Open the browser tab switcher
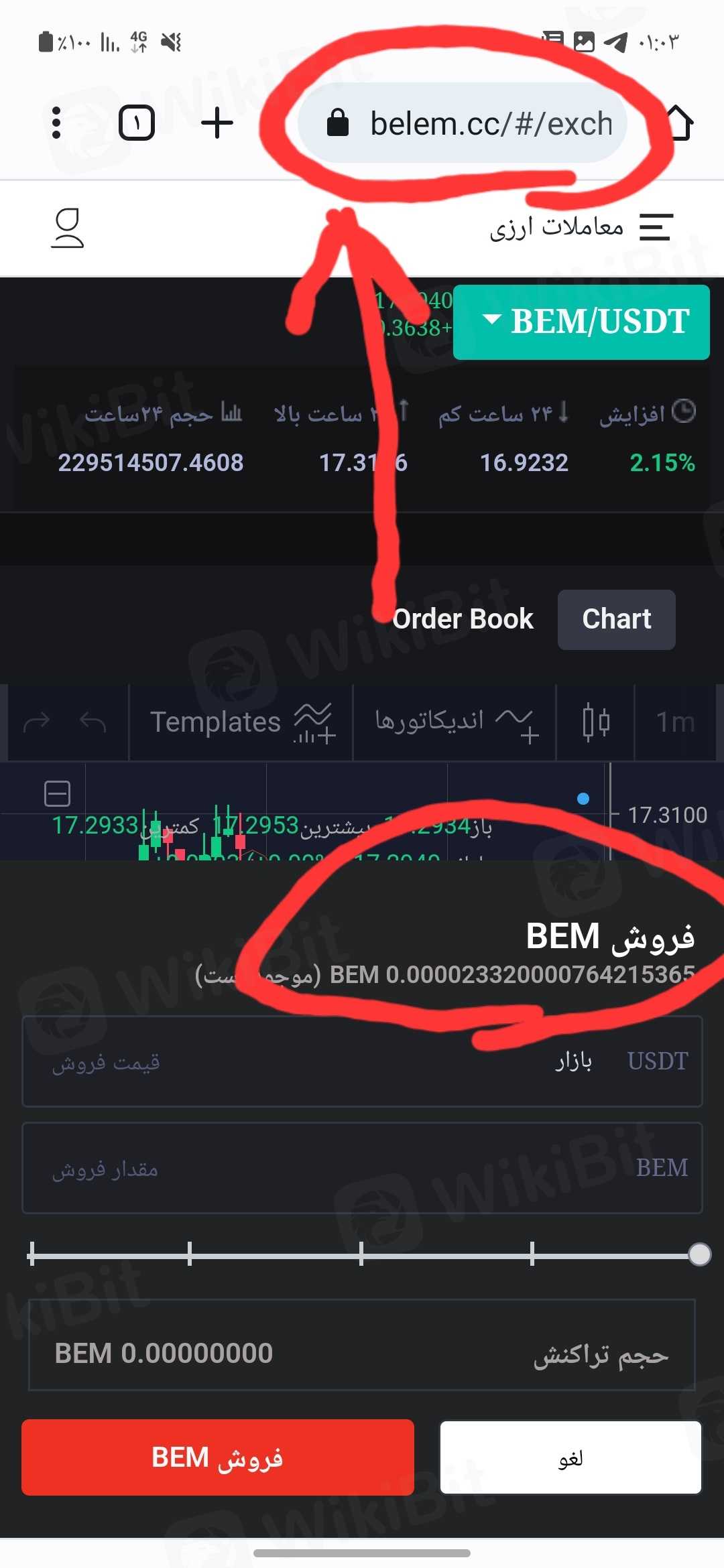 click(137, 123)
